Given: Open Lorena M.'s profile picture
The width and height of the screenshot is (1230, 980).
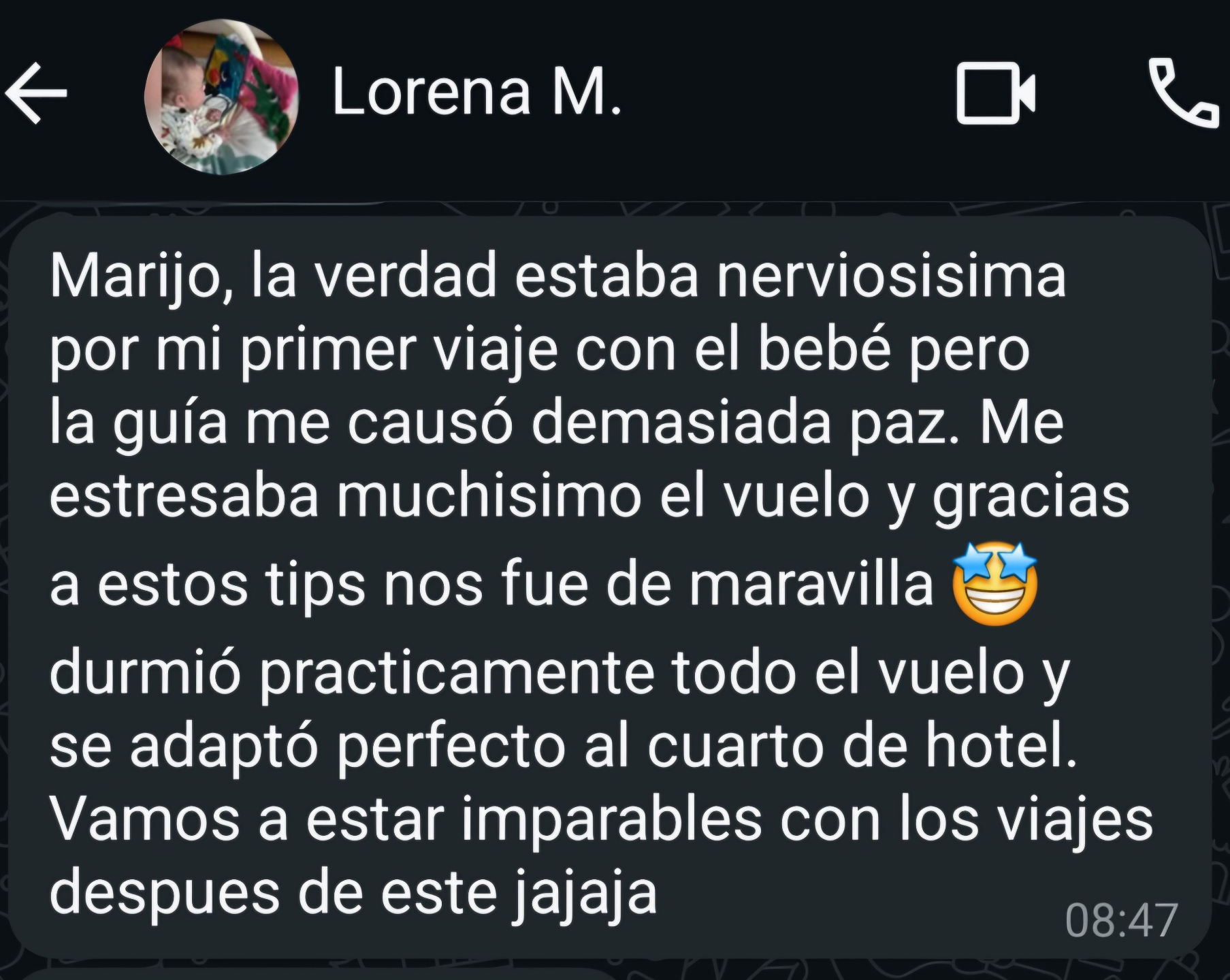Looking at the screenshot, I should 221,96.
